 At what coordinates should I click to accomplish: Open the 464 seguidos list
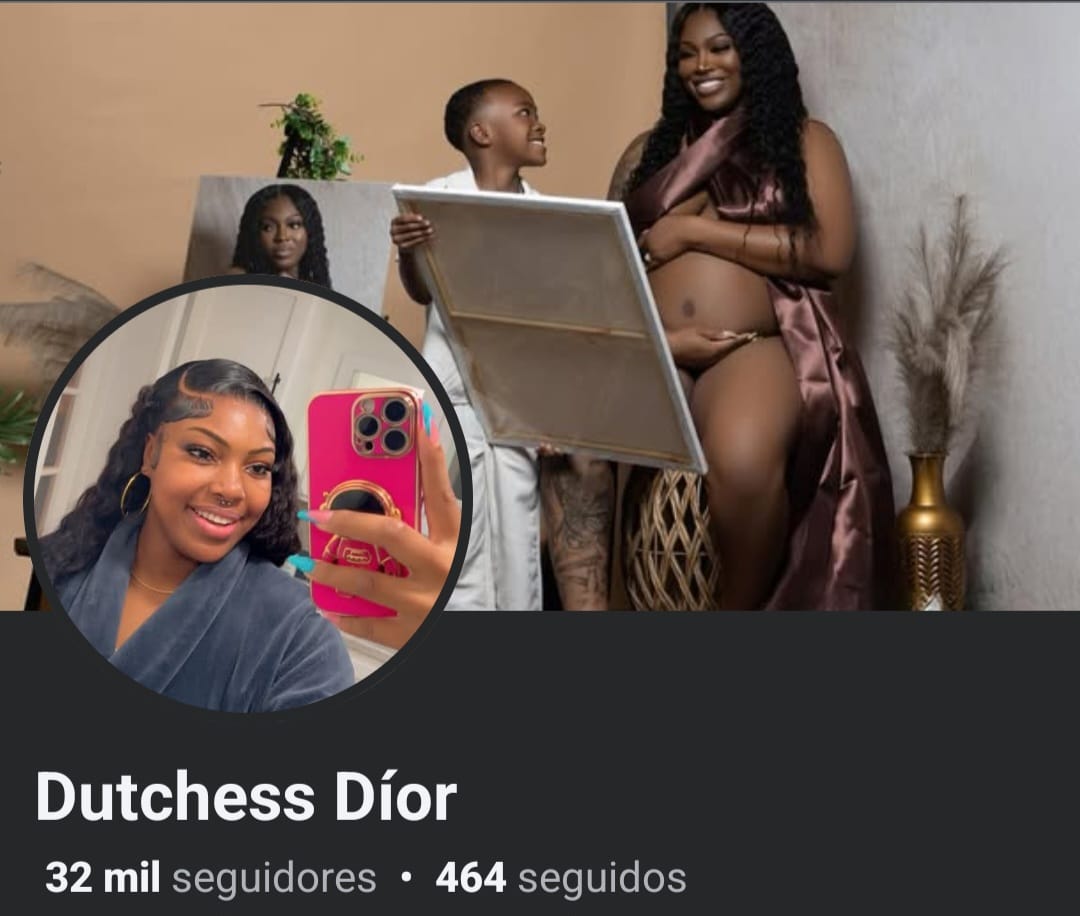click(560, 878)
